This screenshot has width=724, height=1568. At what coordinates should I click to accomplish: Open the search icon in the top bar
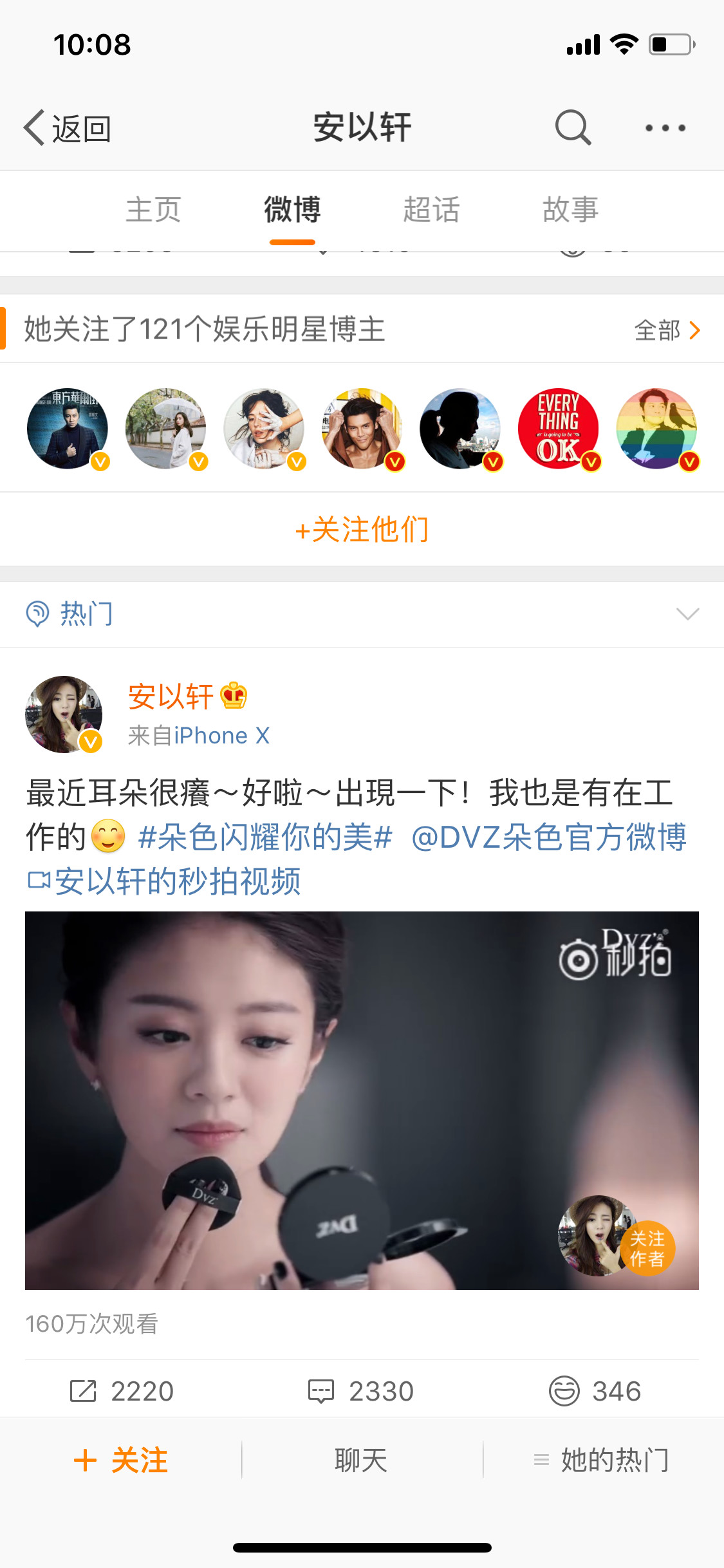pyautogui.click(x=572, y=127)
